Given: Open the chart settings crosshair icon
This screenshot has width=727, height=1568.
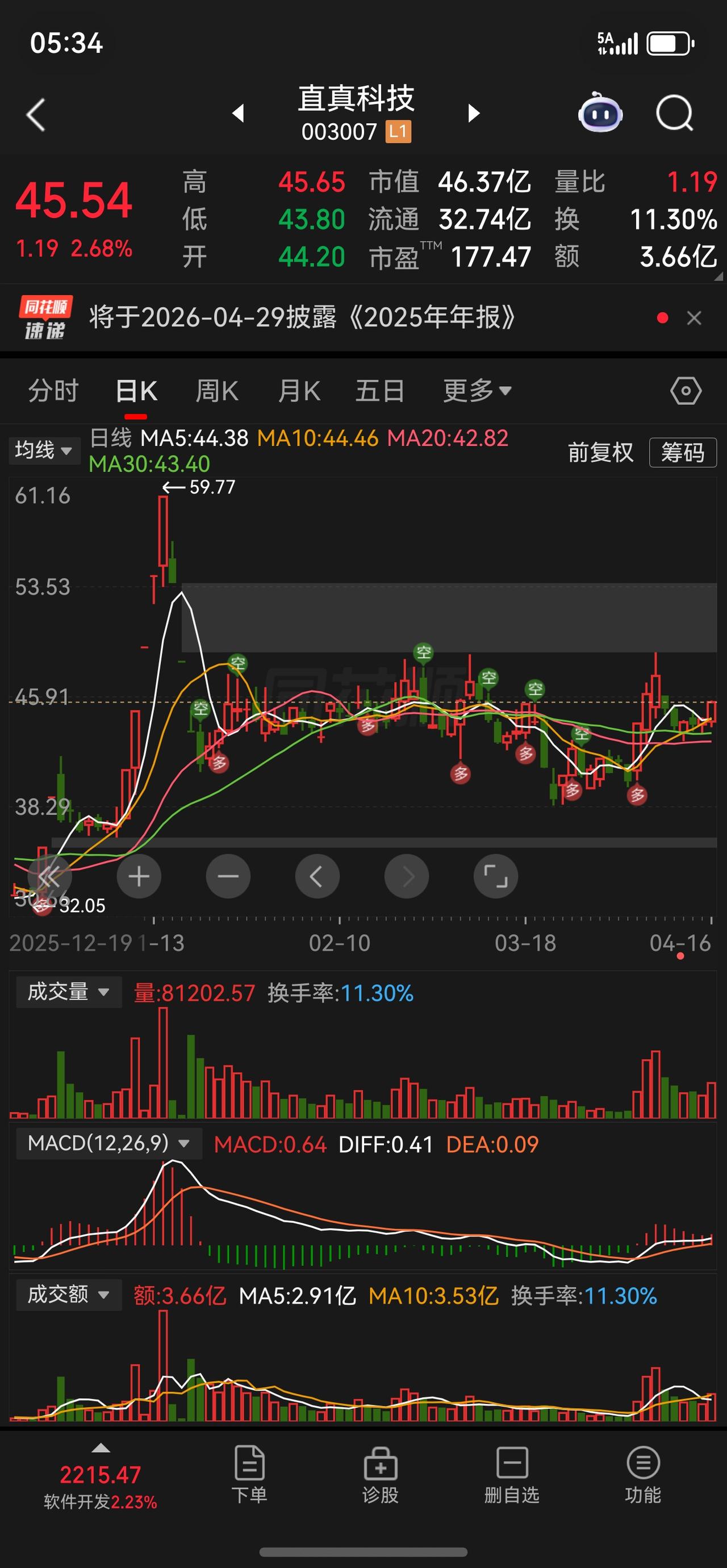Looking at the screenshot, I should pos(686,390).
